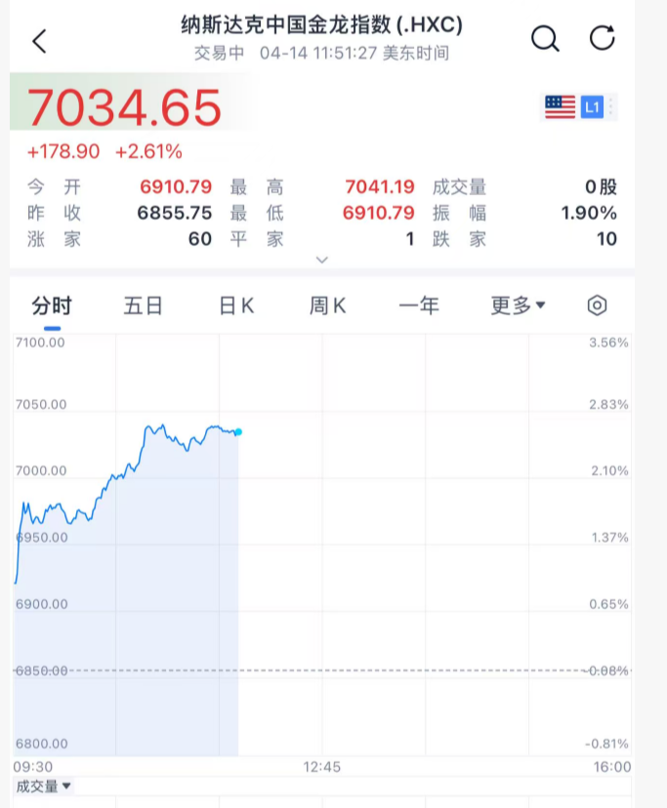View the 一年 chart
The width and height of the screenshot is (667, 808).
click(x=419, y=306)
